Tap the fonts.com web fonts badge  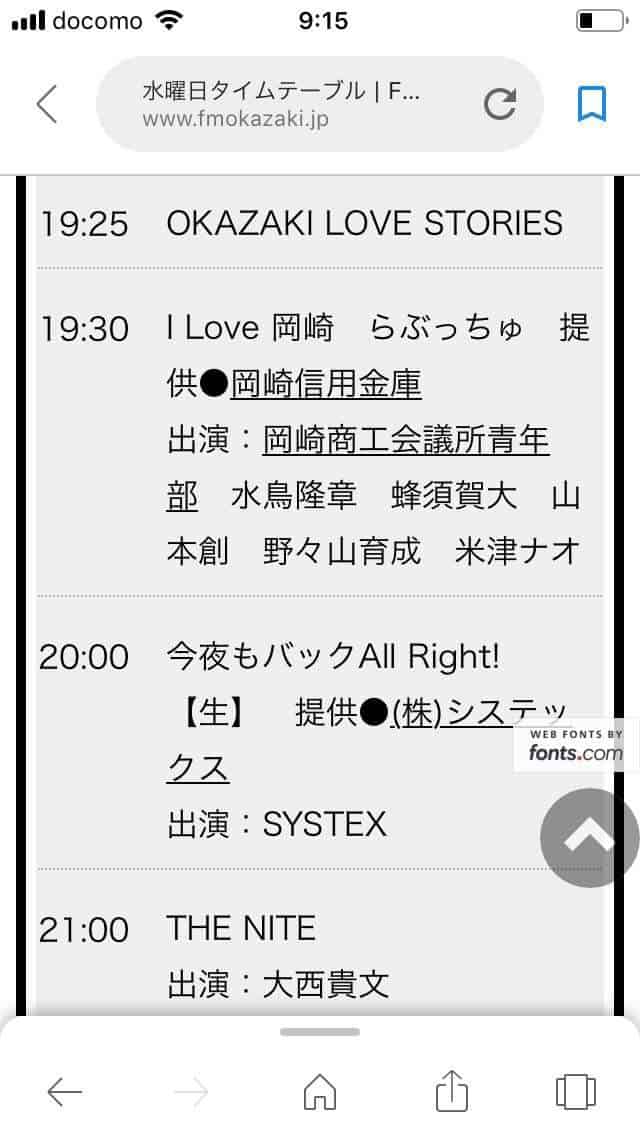pyautogui.click(x=577, y=745)
